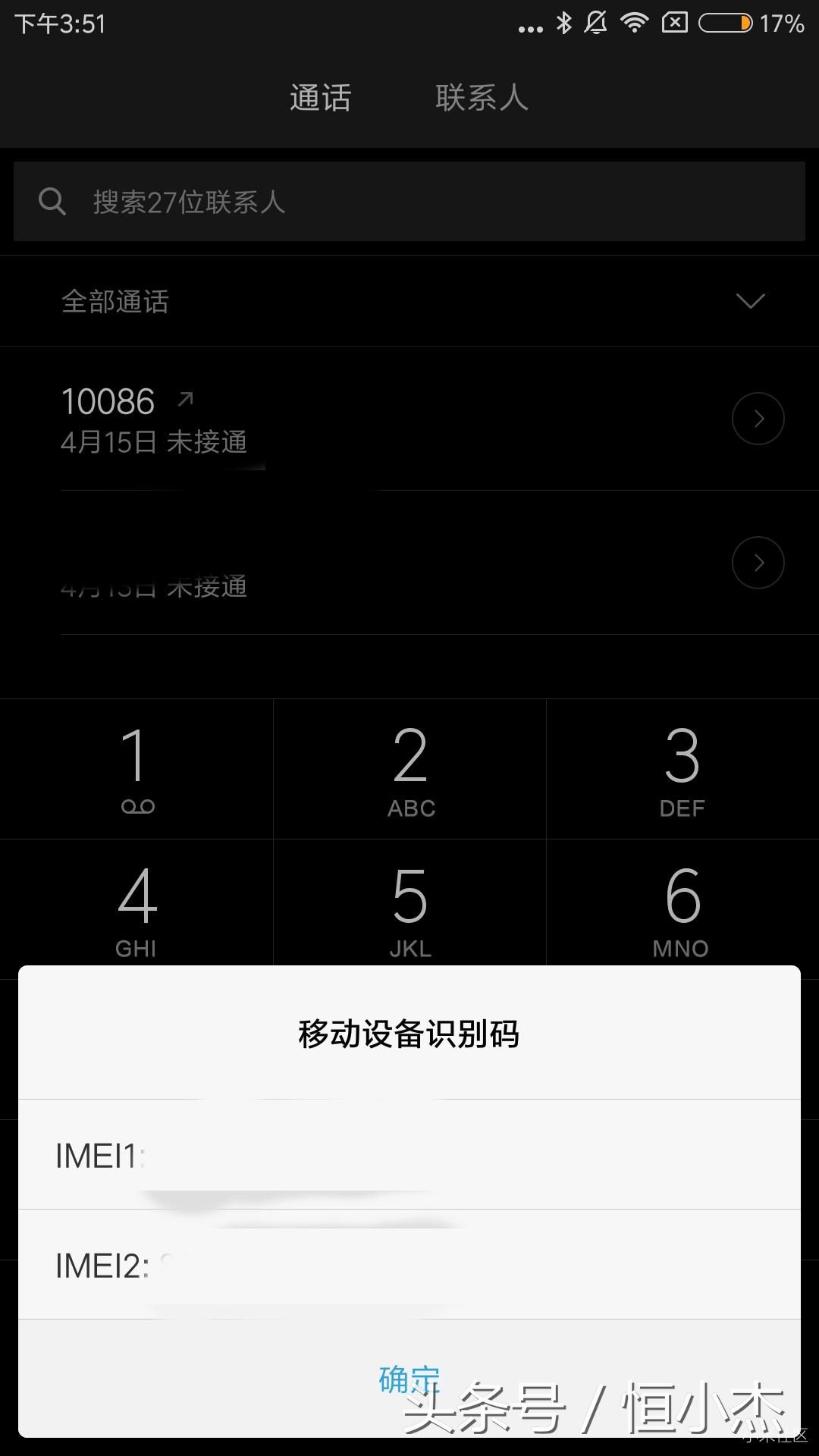Tap the SIM card status icon
This screenshot has height=1456, width=819.
click(x=673, y=22)
